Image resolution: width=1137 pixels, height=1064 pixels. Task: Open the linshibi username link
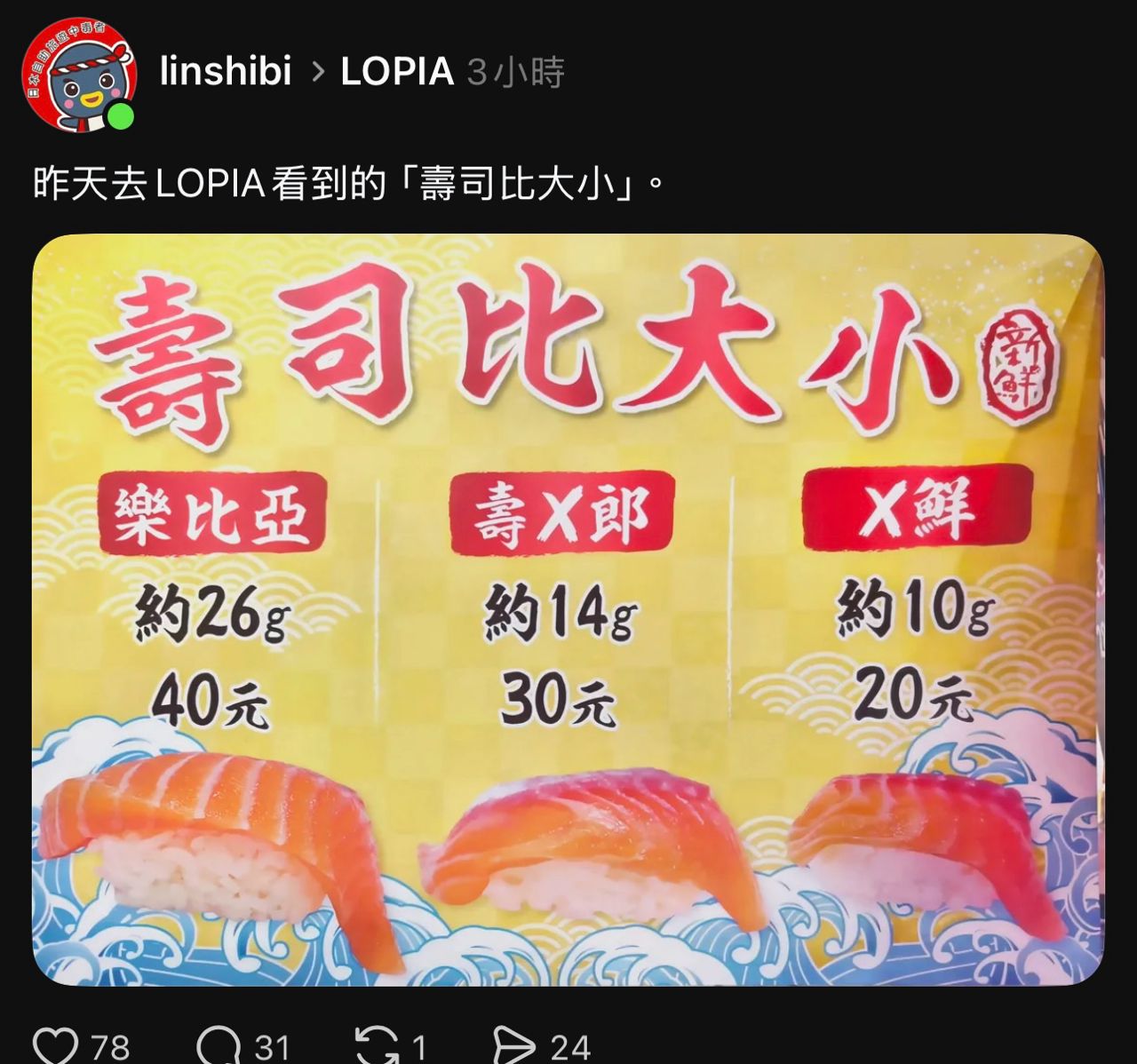[226, 71]
